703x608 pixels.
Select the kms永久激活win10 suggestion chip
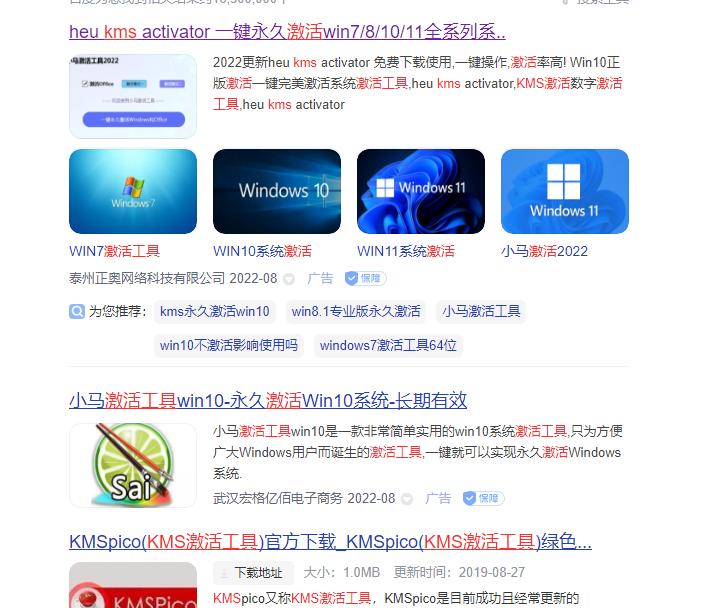pos(215,312)
